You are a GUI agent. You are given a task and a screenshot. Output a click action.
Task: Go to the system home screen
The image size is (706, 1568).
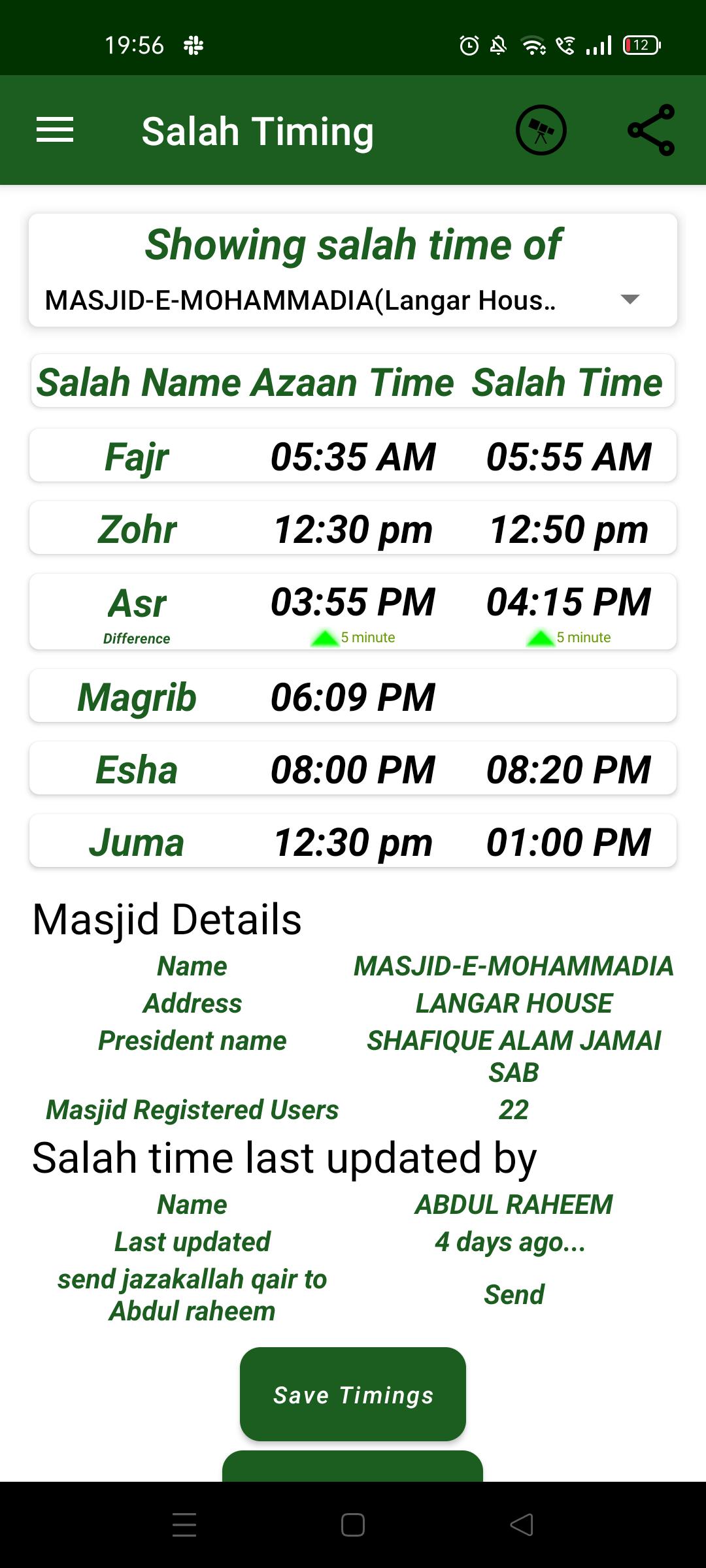(353, 1525)
